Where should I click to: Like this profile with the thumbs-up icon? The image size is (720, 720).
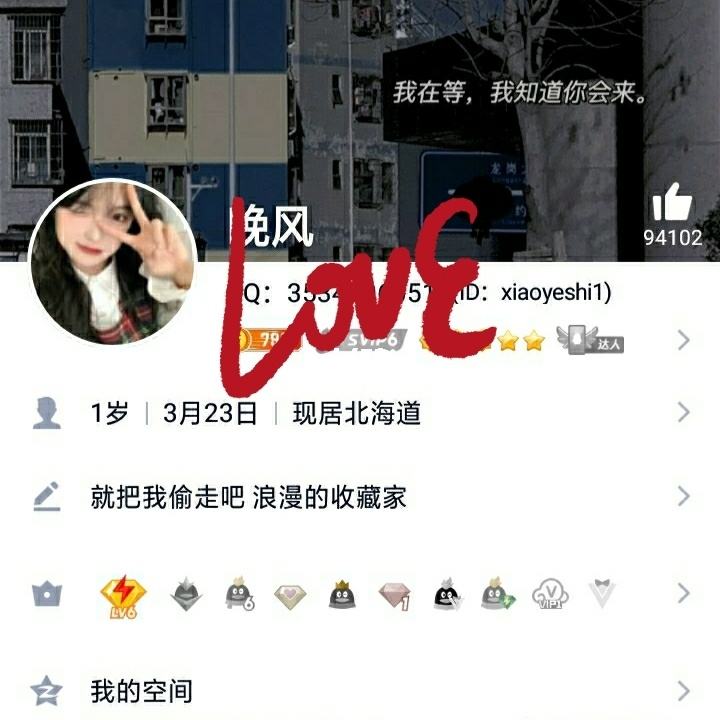tap(672, 206)
